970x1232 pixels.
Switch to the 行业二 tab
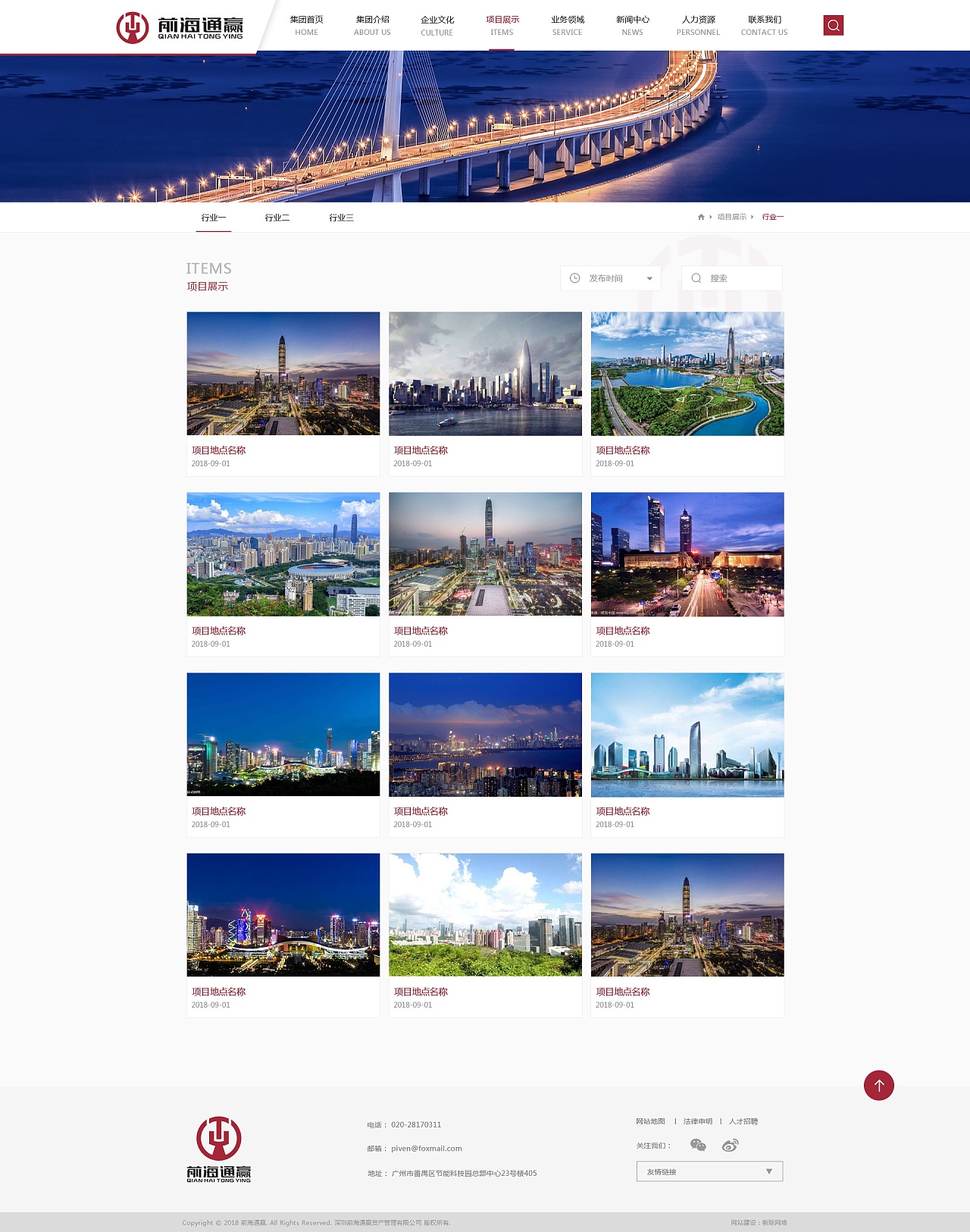277,218
